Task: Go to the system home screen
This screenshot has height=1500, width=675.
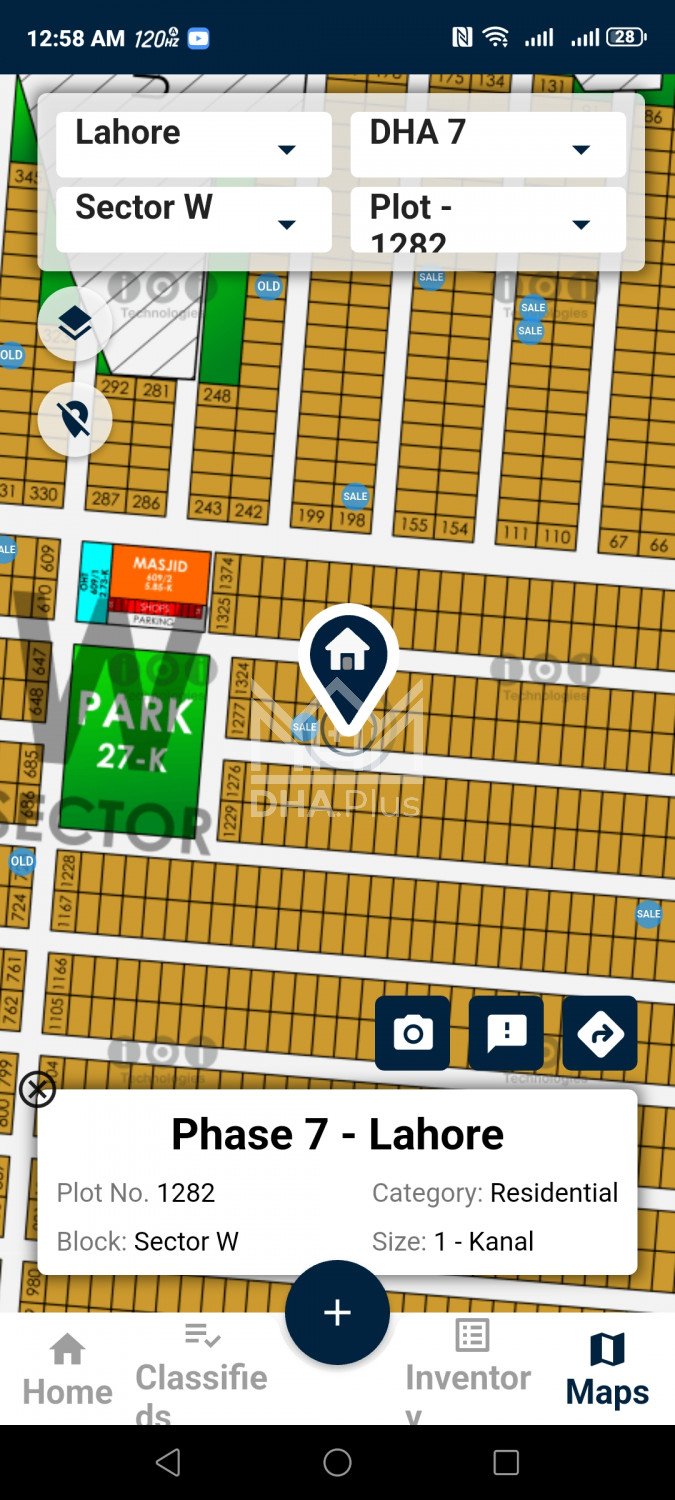Action: [x=337, y=1463]
